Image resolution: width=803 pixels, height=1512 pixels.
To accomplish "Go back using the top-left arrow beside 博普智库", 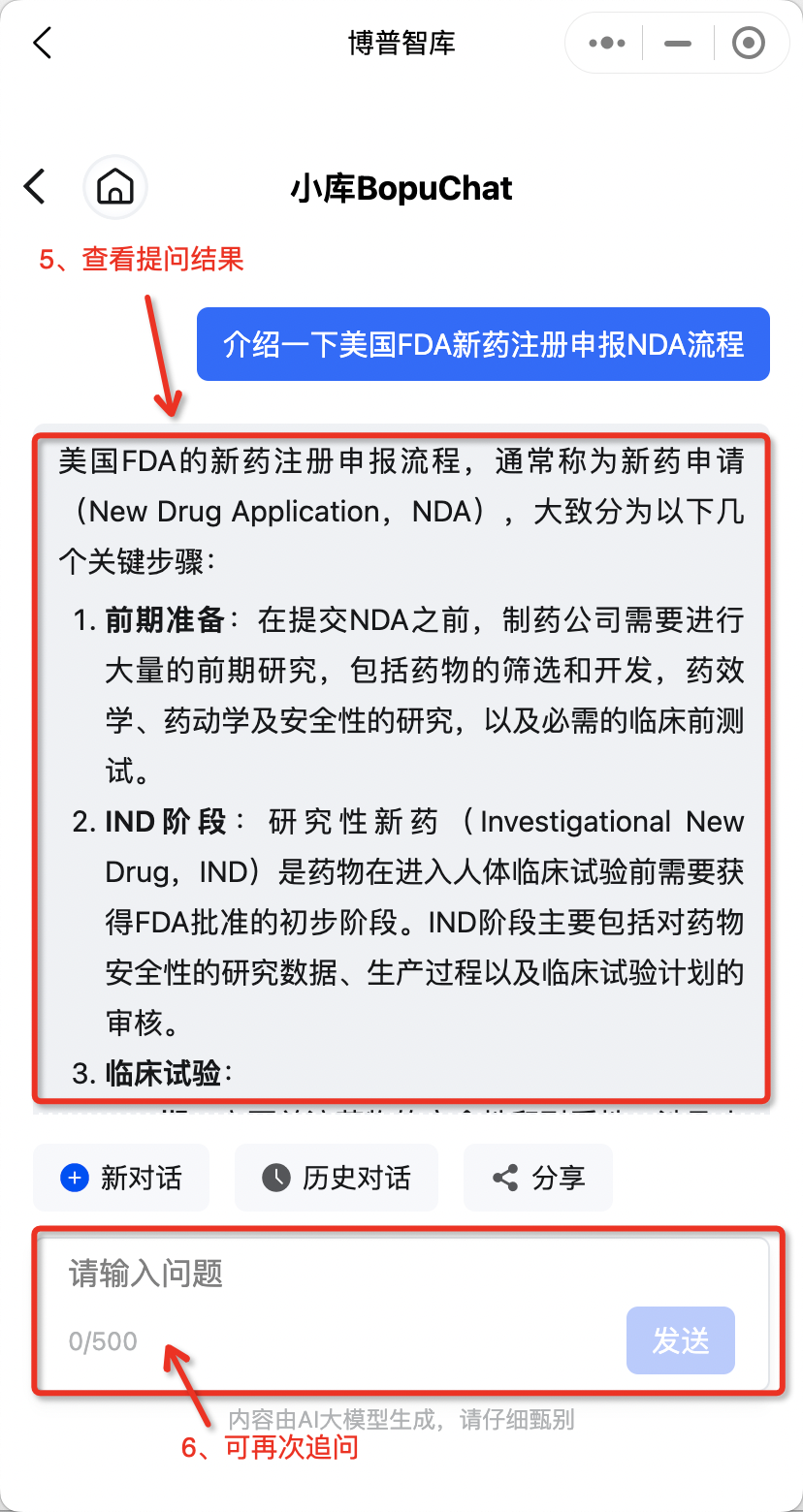I will pyautogui.click(x=42, y=43).
